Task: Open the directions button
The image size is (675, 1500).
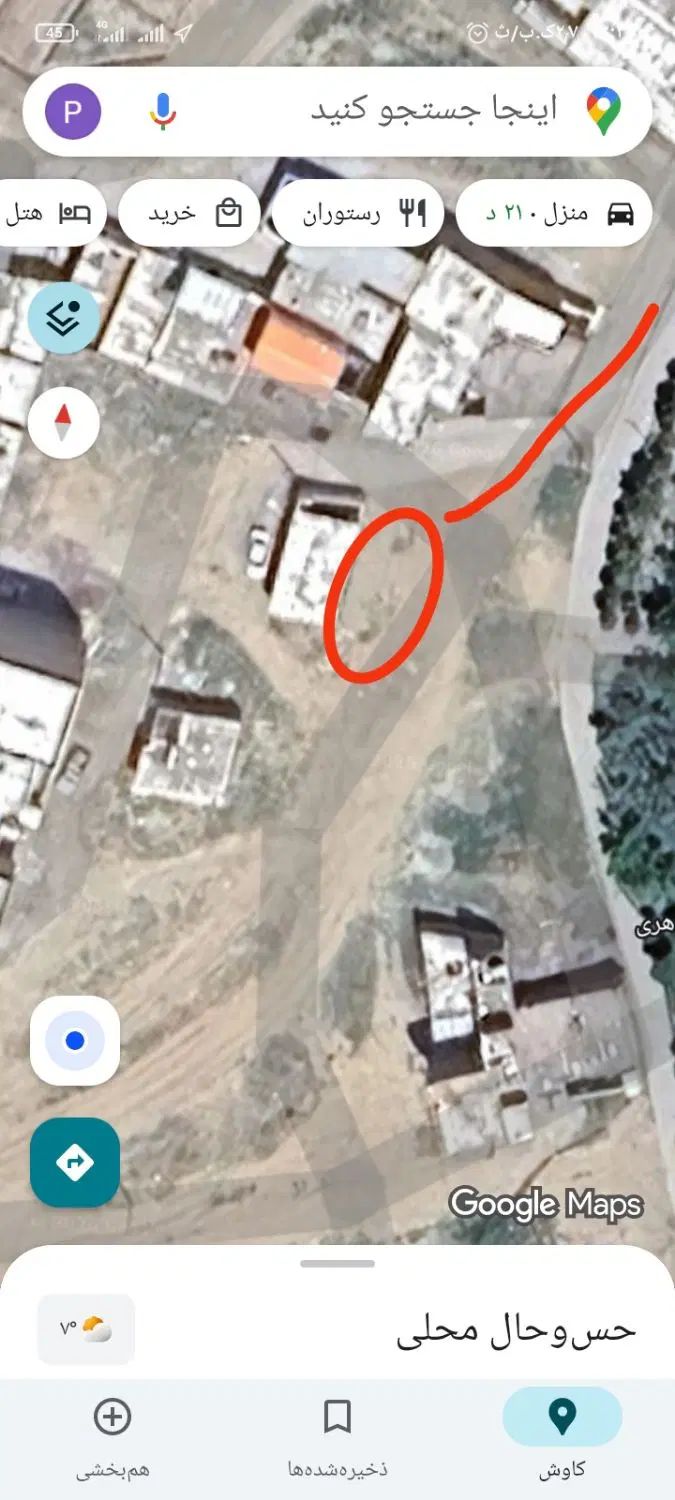Action: click(75, 1163)
